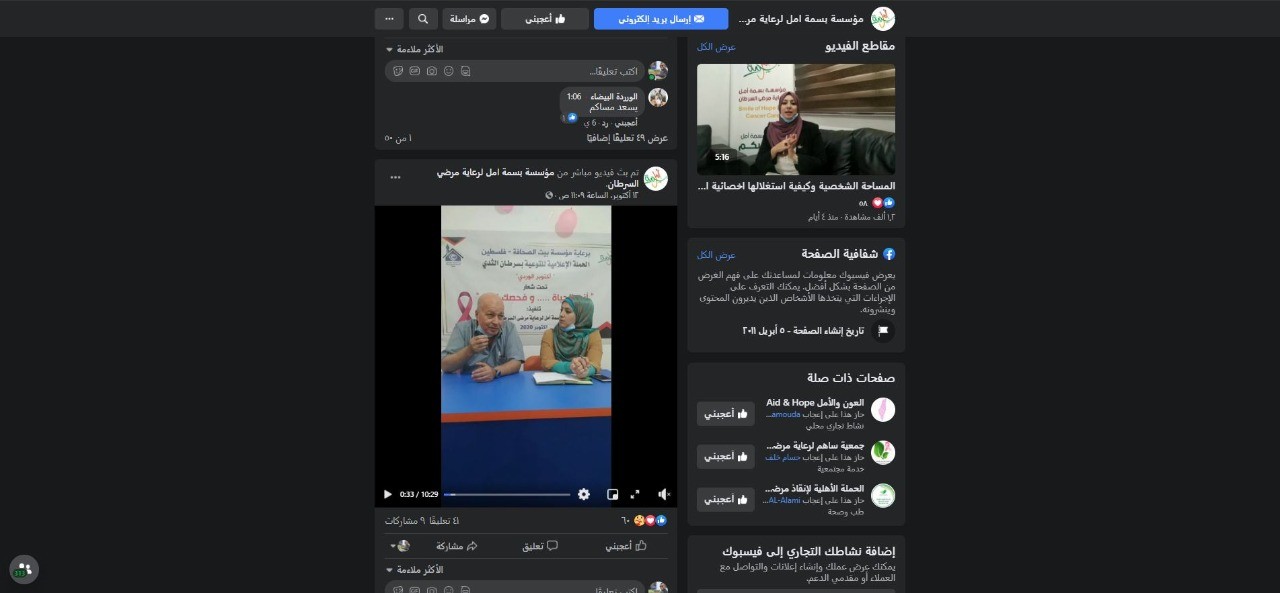
Task: Open the page overflow menu in the top bar
Action: [390, 19]
